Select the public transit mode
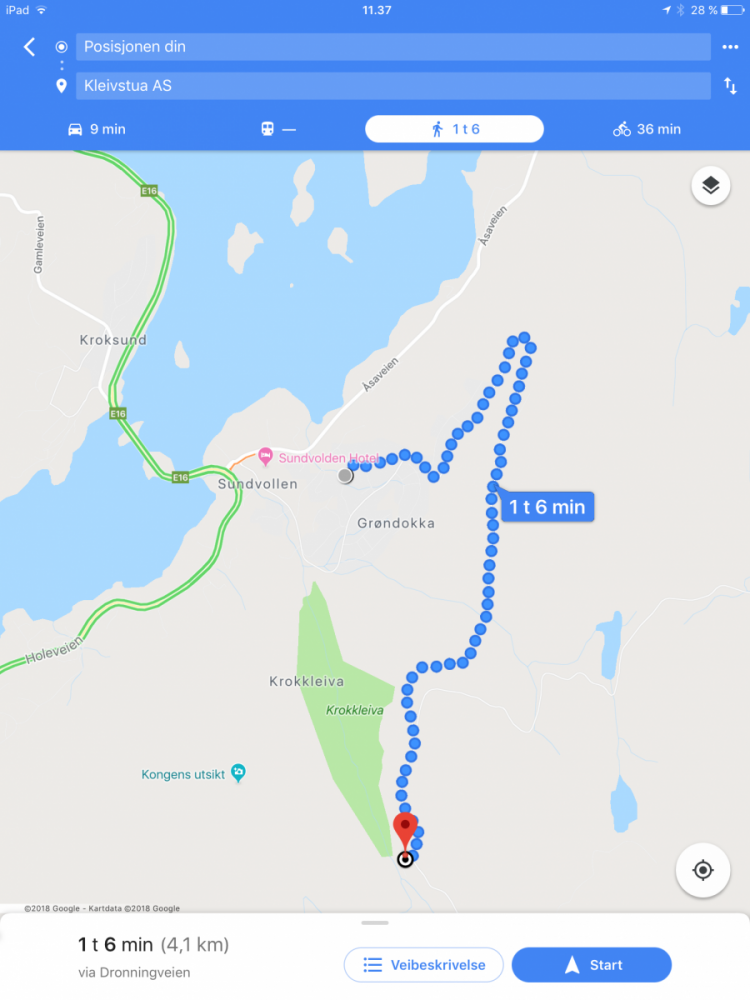The width and height of the screenshot is (750, 1000). (278, 129)
